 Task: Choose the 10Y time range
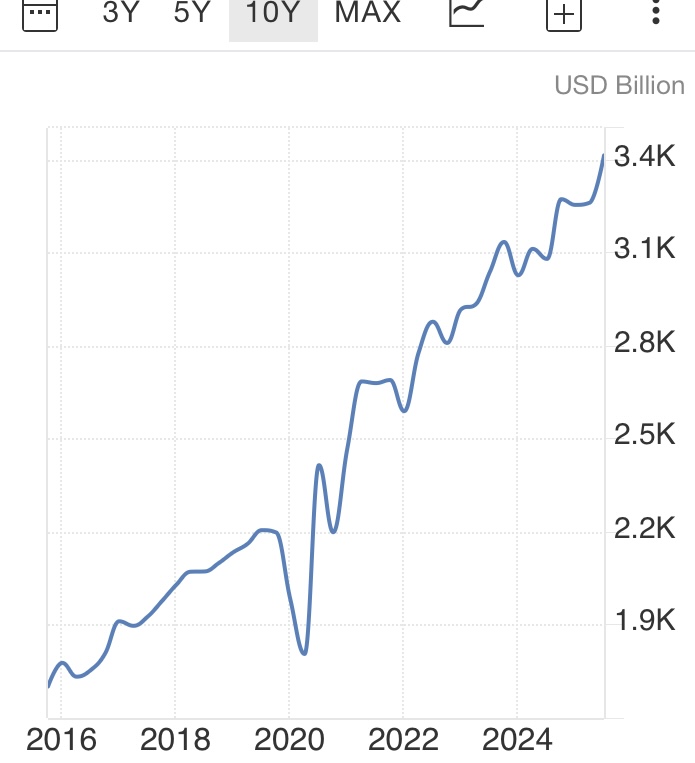coord(273,13)
